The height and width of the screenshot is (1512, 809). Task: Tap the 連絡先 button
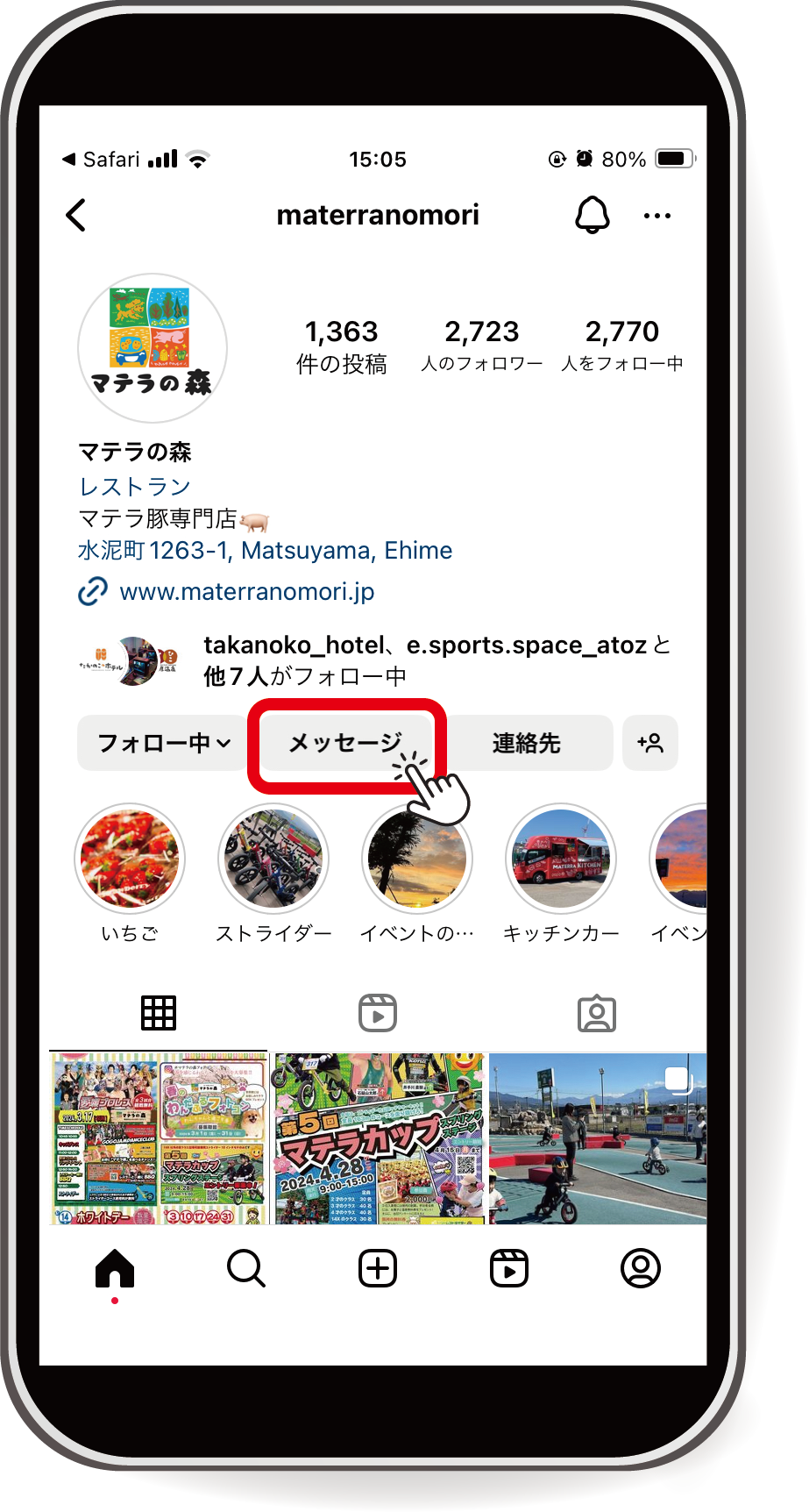(x=527, y=743)
